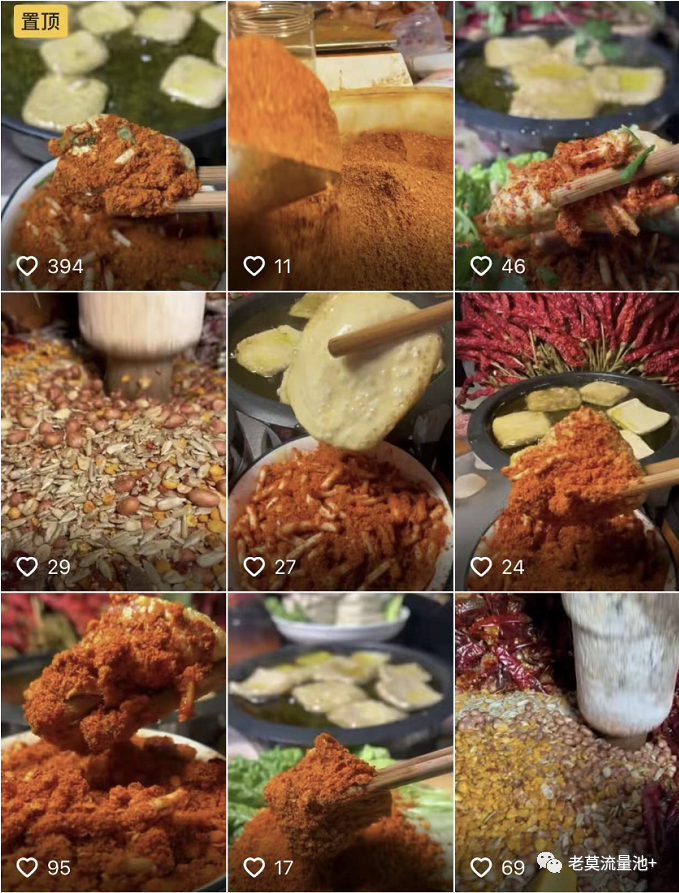Open the video tile with 17 likes
Image resolution: width=679 pixels, height=893 pixels.
(x=339, y=740)
